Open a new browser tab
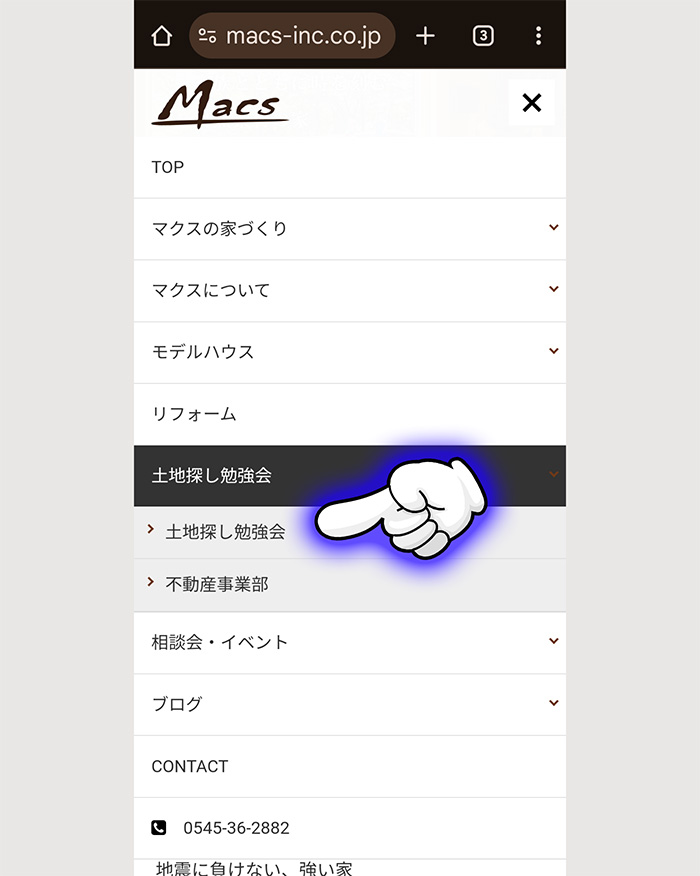700x876 pixels. point(426,37)
